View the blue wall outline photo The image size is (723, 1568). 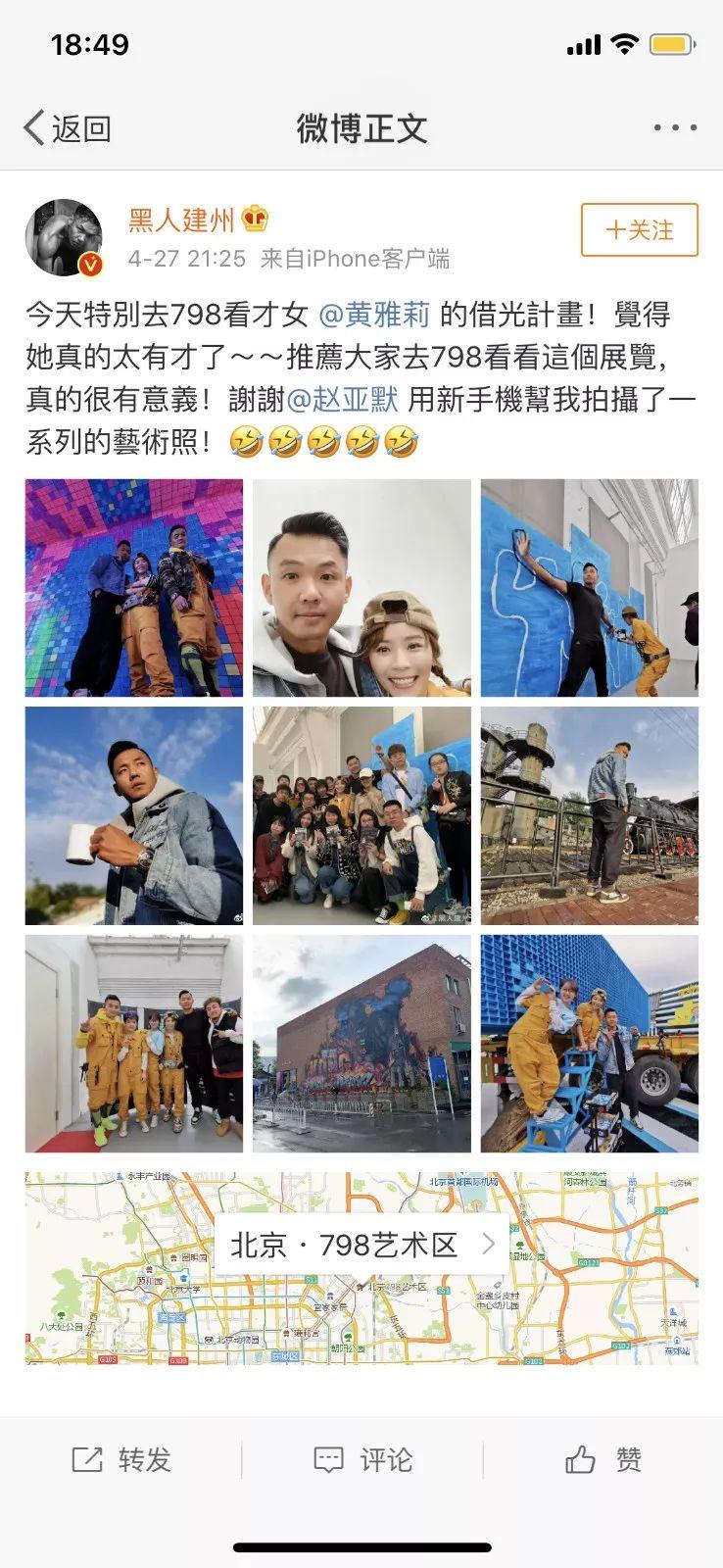click(589, 588)
